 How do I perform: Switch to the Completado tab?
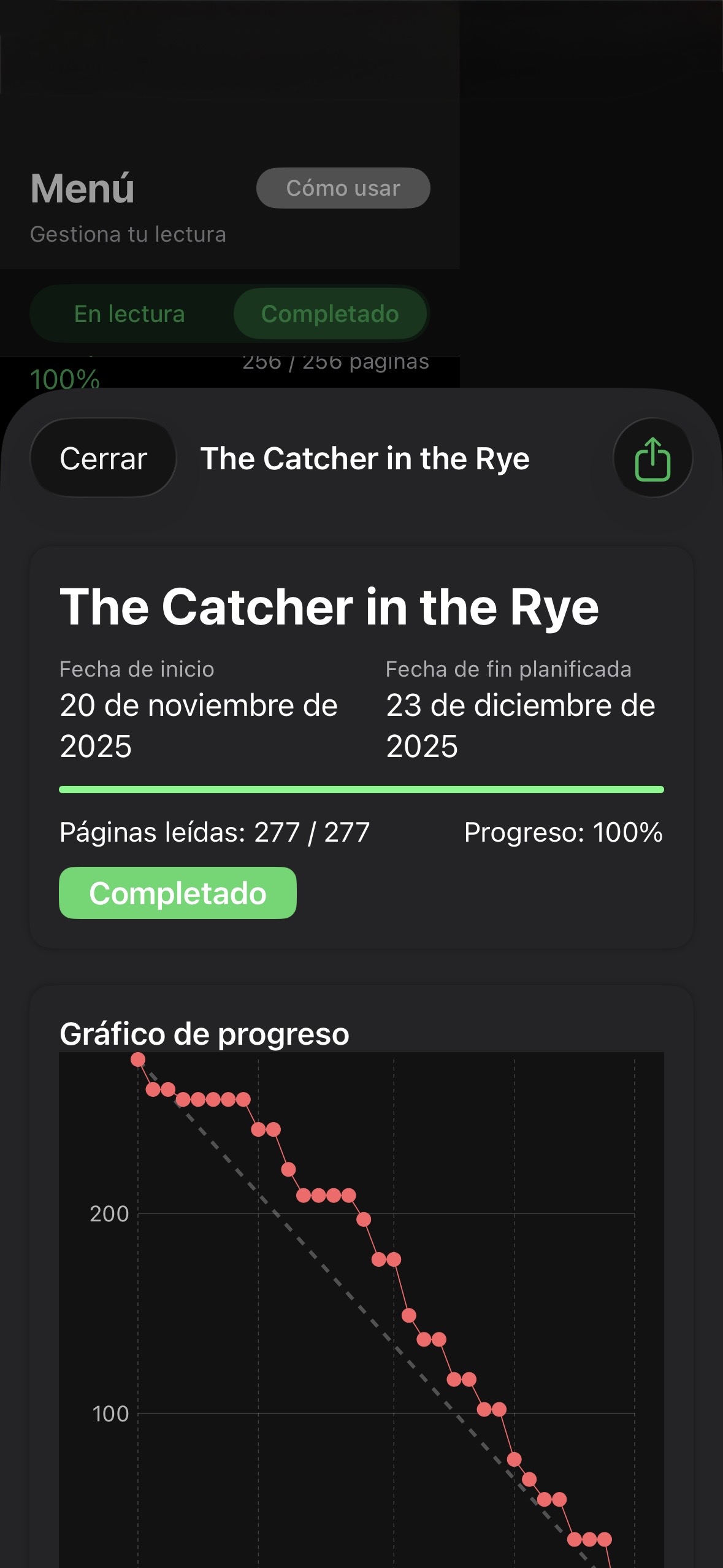pyautogui.click(x=330, y=313)
